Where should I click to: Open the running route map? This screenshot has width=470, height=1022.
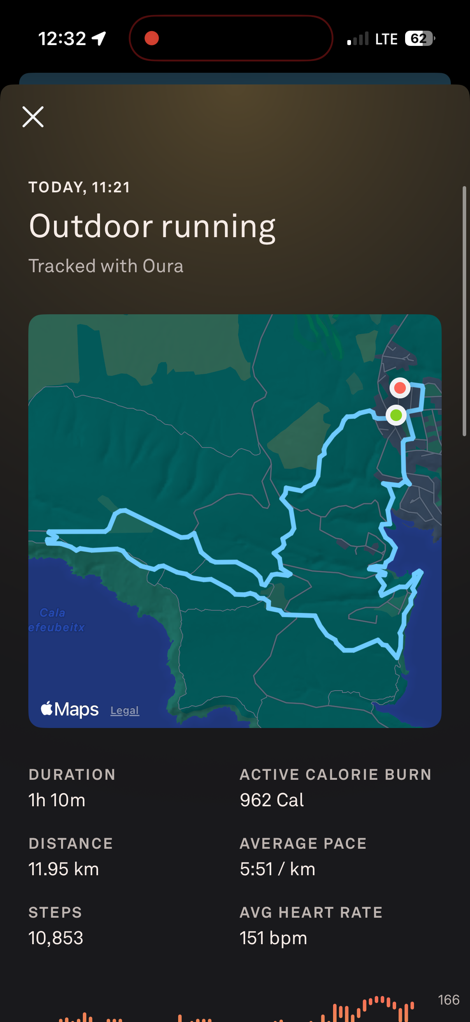point(235,521)
